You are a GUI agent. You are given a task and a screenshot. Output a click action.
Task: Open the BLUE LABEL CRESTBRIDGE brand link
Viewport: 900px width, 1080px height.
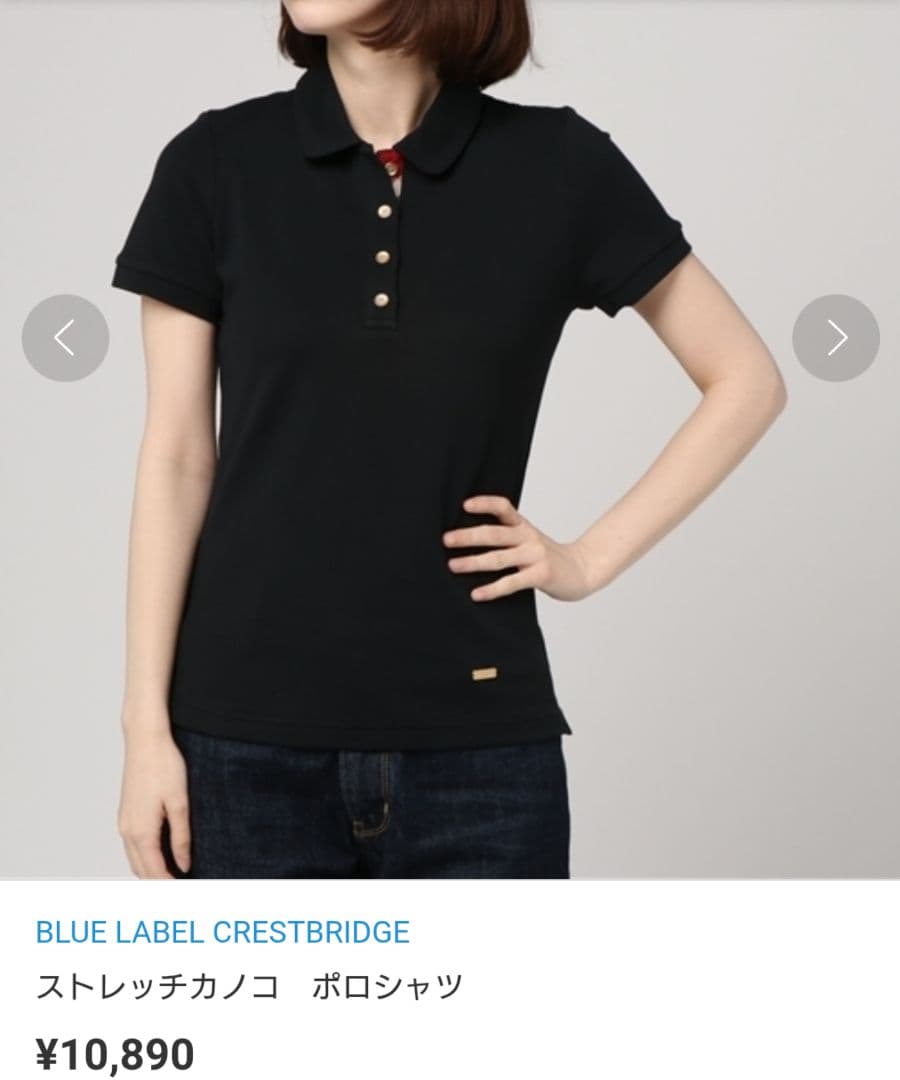222,932
